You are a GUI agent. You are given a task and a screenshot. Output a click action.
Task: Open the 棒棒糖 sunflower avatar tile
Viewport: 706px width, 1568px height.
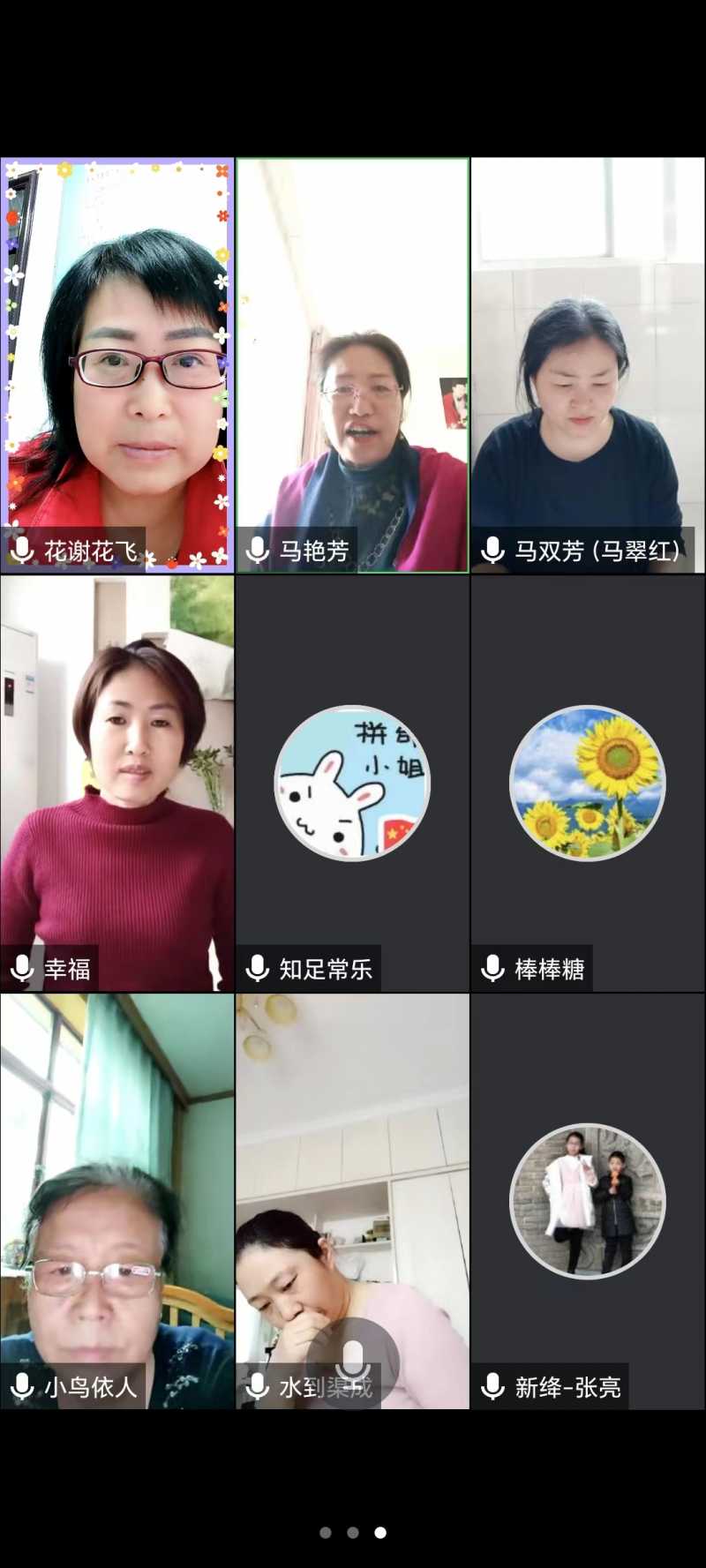pos(588,784)
